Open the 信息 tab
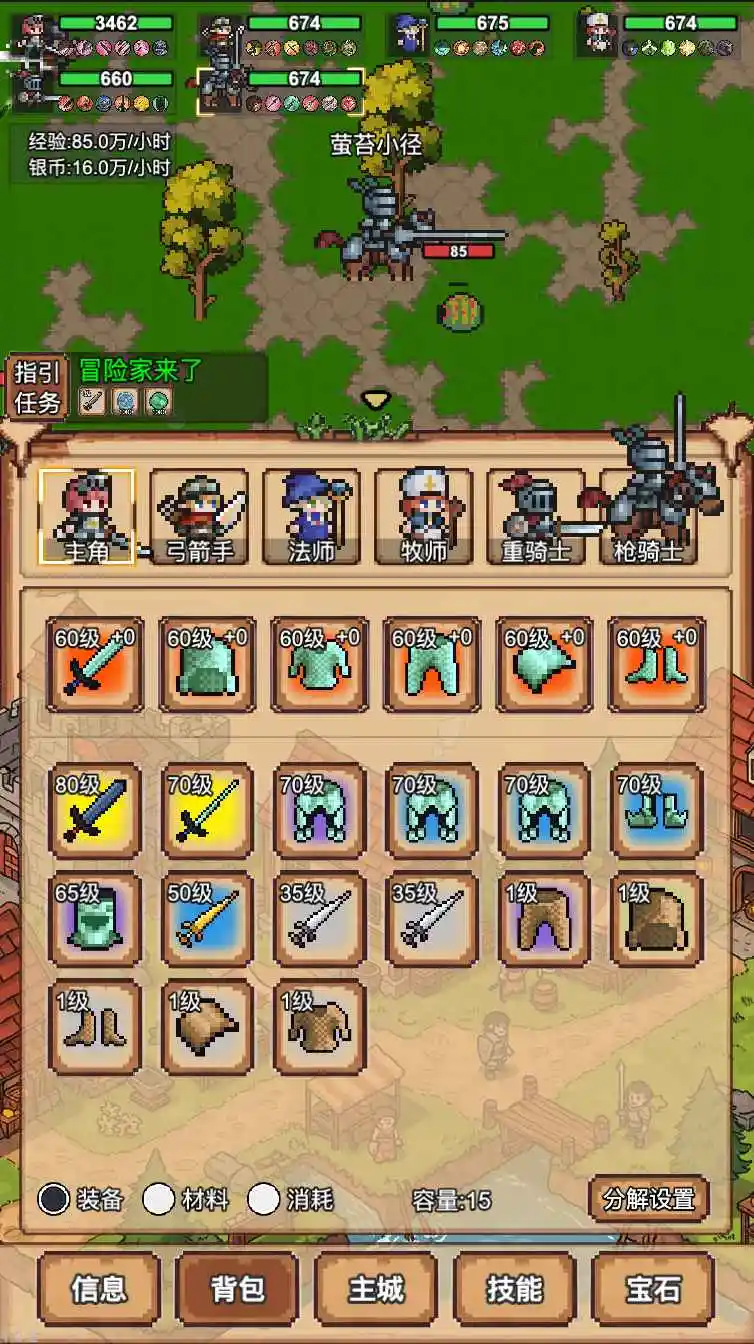This screenshot has width=754, height=1344. 98,1289
